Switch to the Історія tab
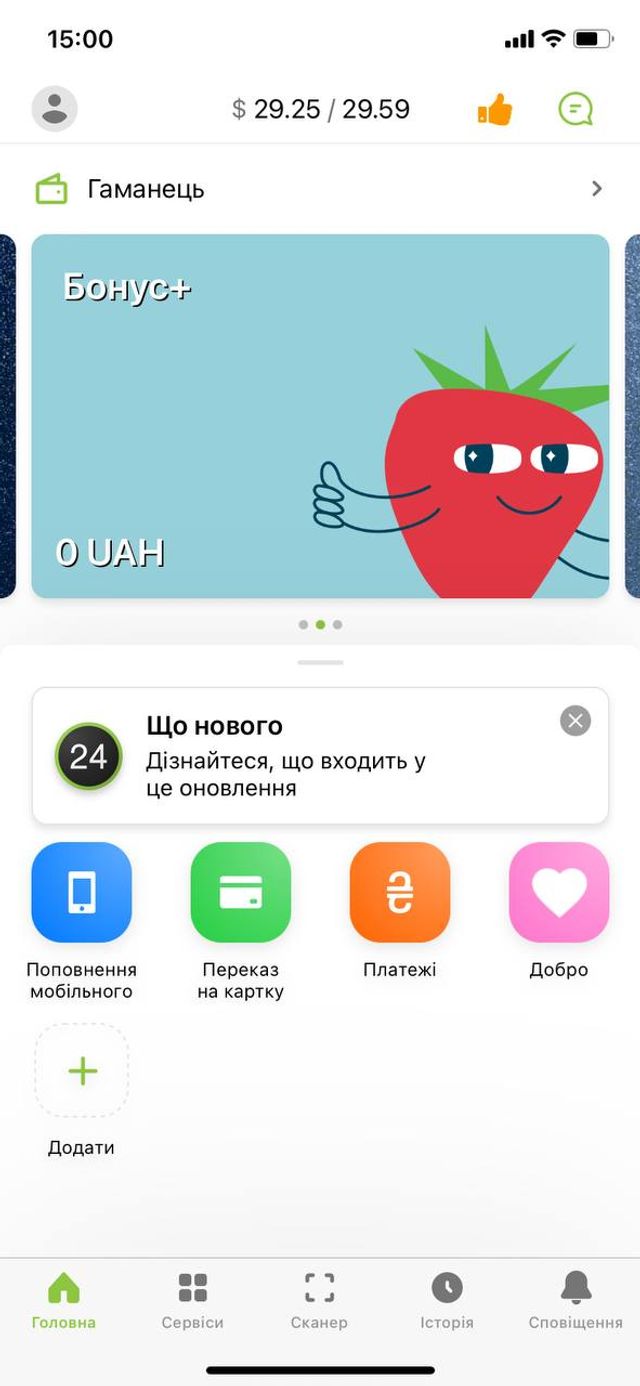The image size is (640, 1386). coord(447,1300)
